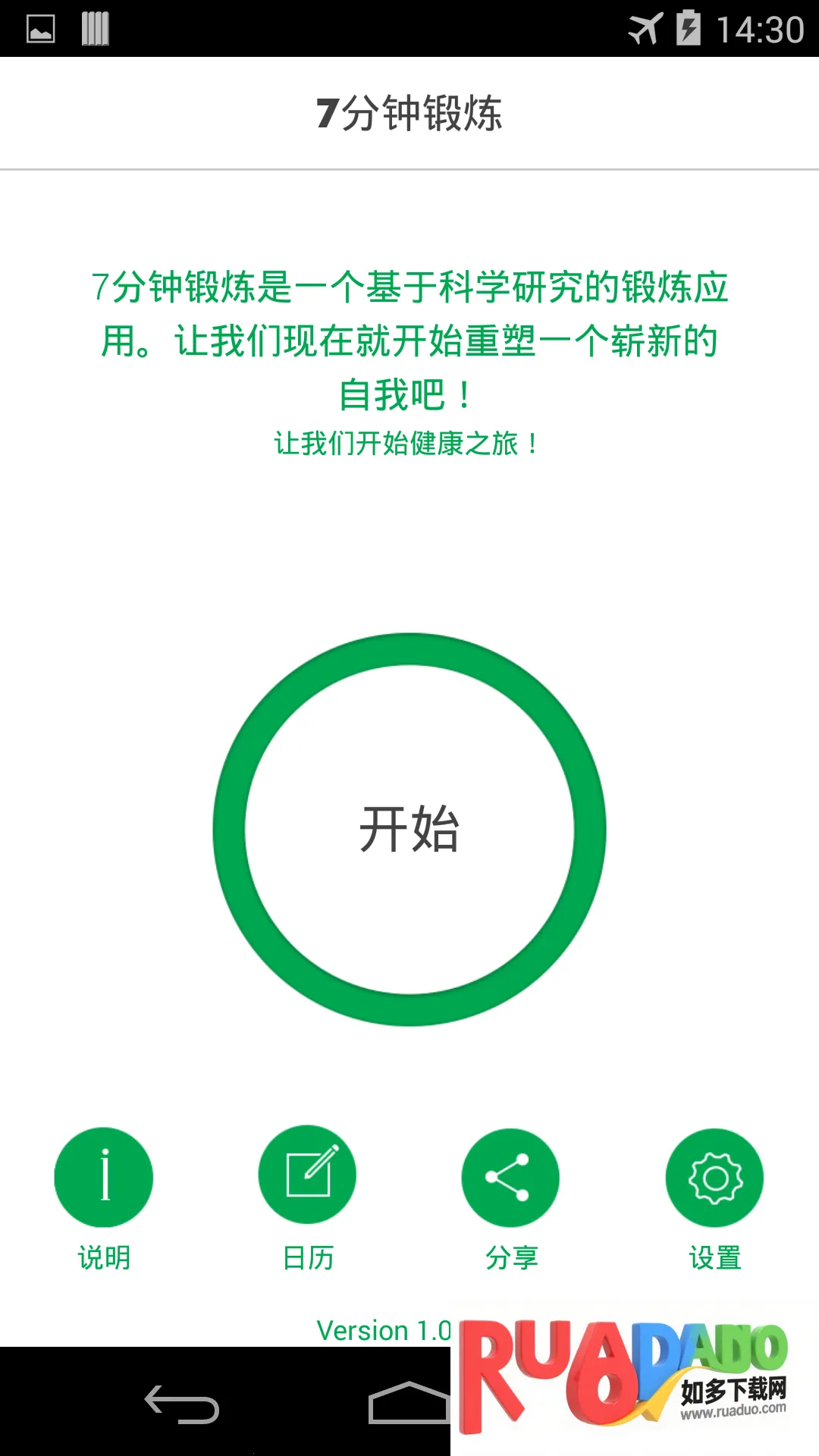Viewport: 819px width, 1456px height.
Task: Start the 7-minute workout (开始)
Action: (409, 829)
